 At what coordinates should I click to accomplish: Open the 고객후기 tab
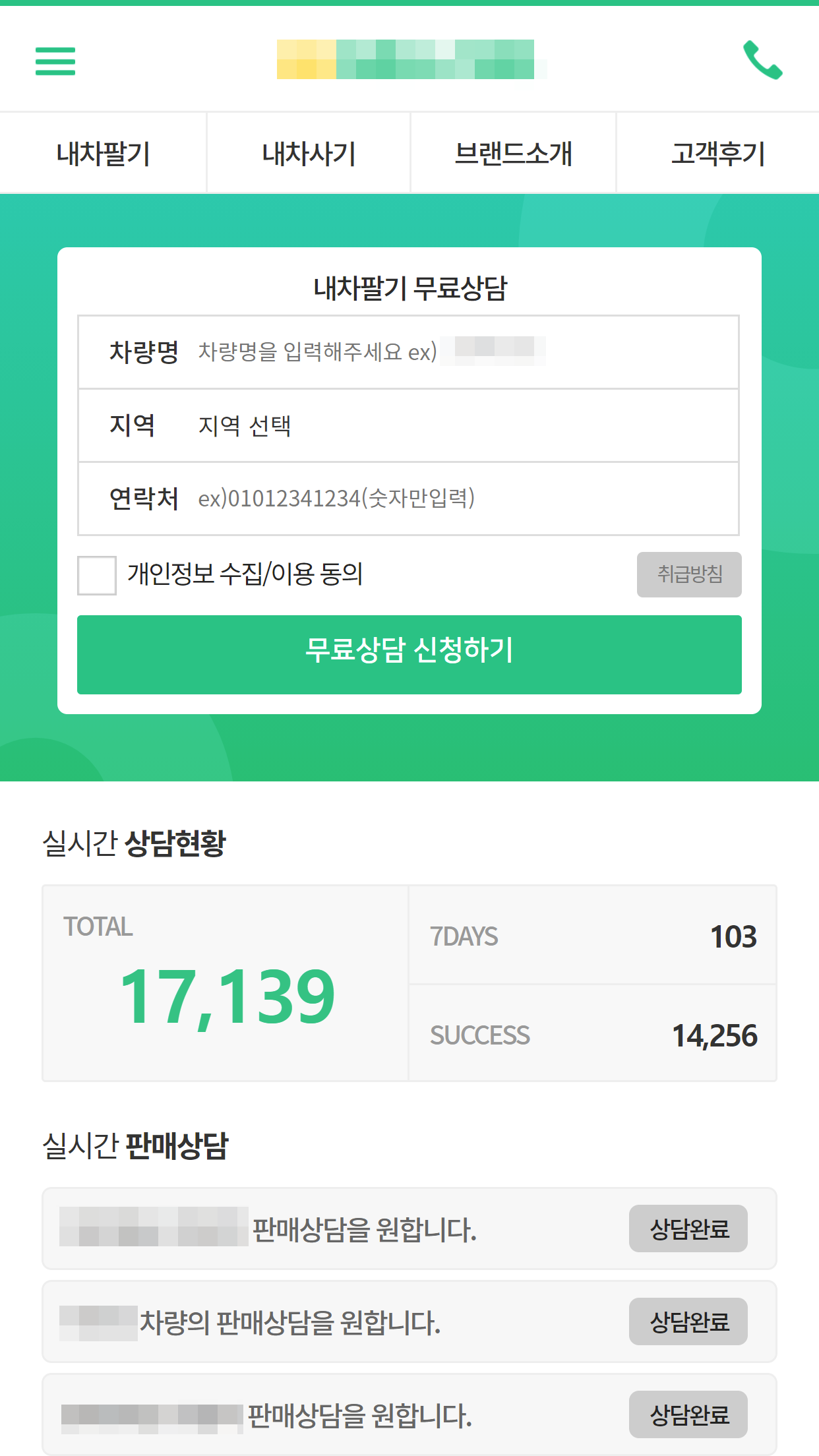click(x=718, y=153)
